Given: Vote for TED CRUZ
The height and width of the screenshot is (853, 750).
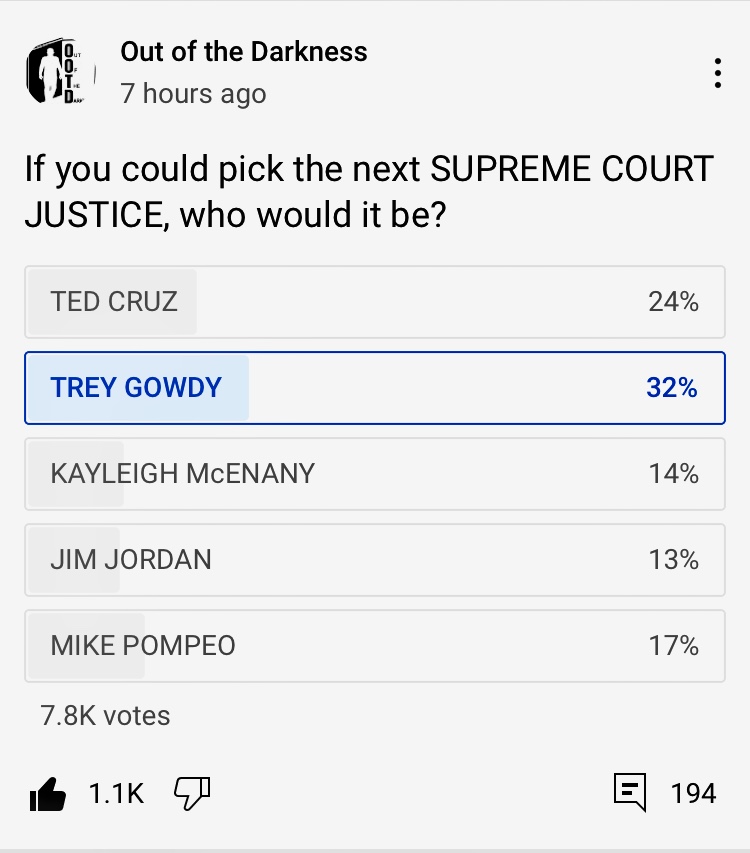Looking at the screenshot, I should coord(375,301).
